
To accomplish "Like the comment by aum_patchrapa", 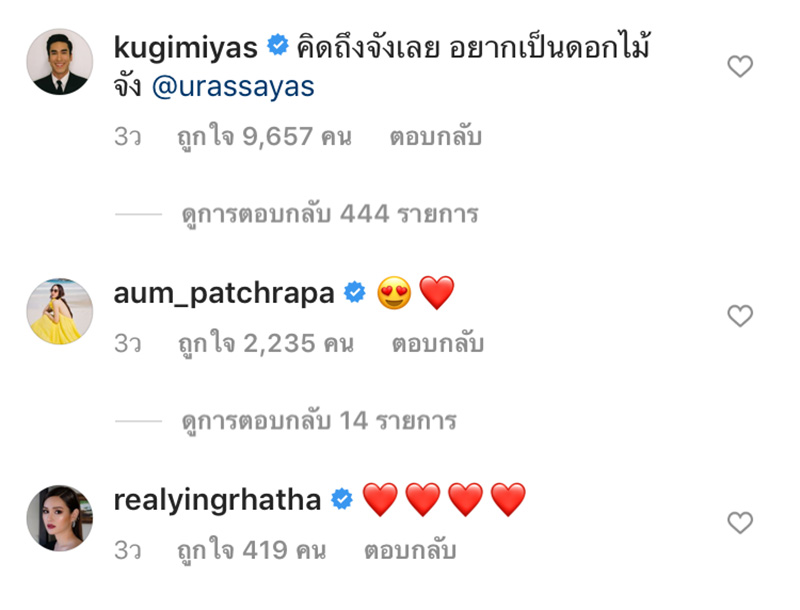I will (x=739, y=317).
